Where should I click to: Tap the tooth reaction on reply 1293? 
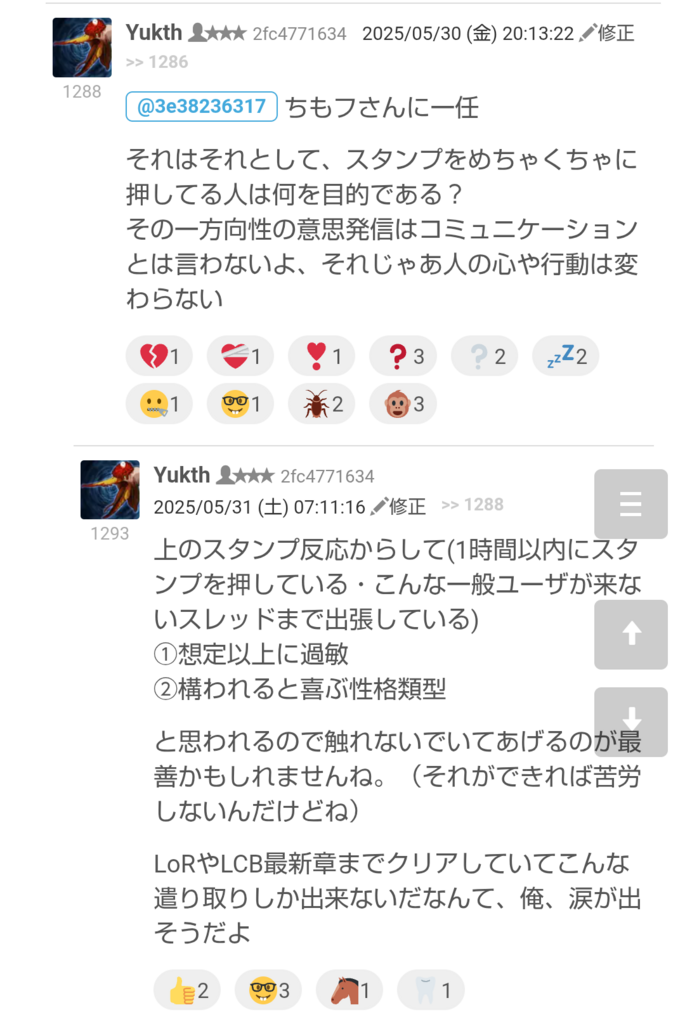point(430,990)
